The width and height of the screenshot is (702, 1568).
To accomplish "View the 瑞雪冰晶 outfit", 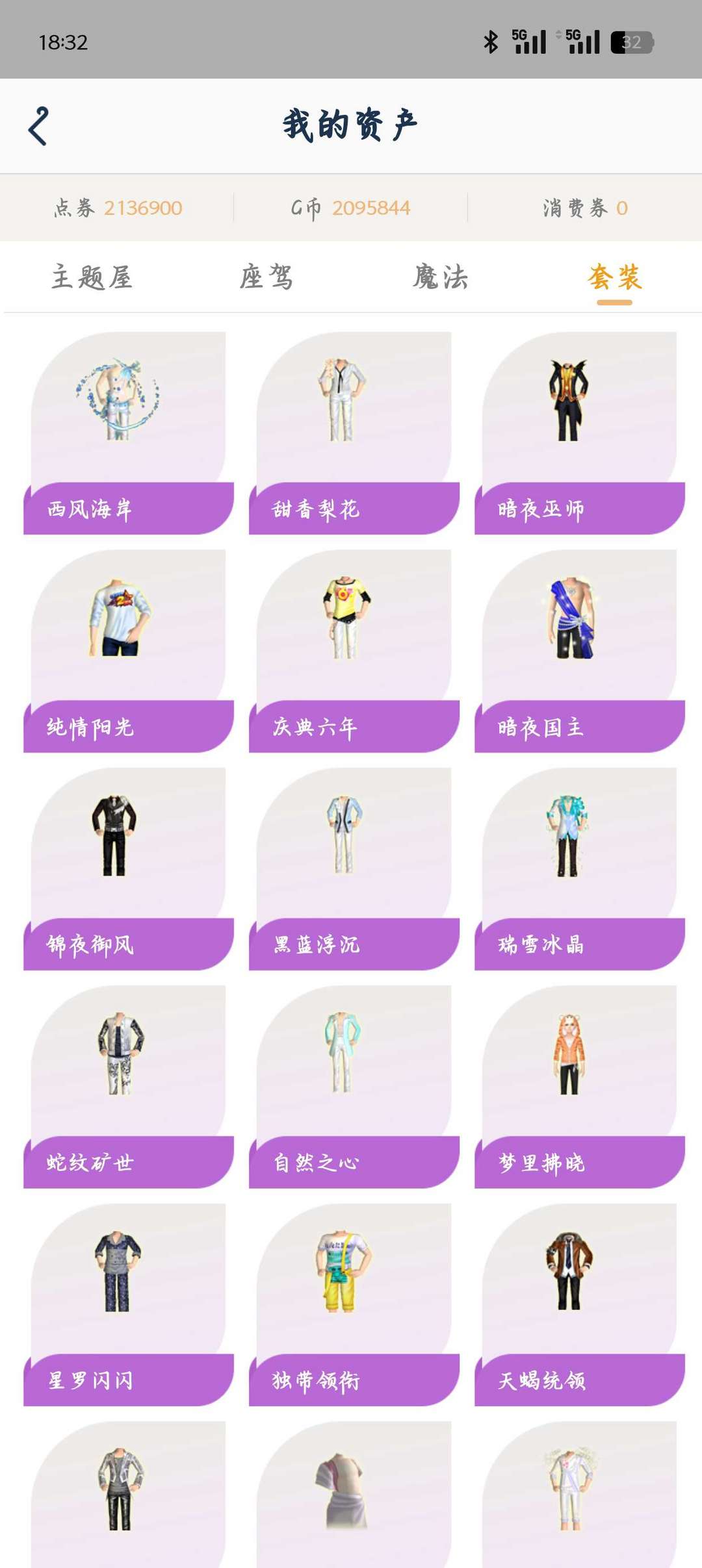I will (x=579, y=868).
